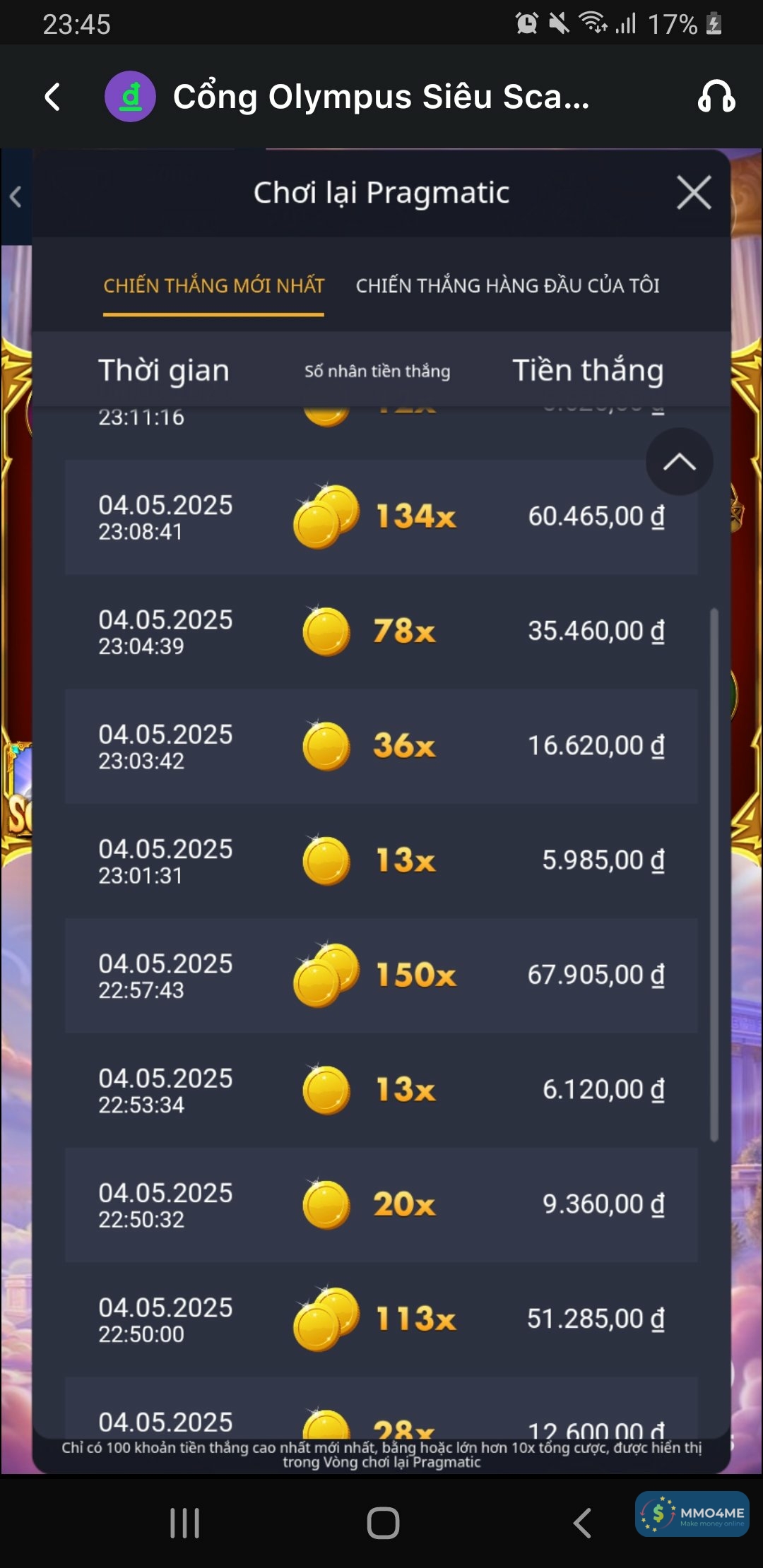The width and height of the screenshot is (763, 1568).
Task: Tap the left chevron beside the game
Action: click(16, 196)
